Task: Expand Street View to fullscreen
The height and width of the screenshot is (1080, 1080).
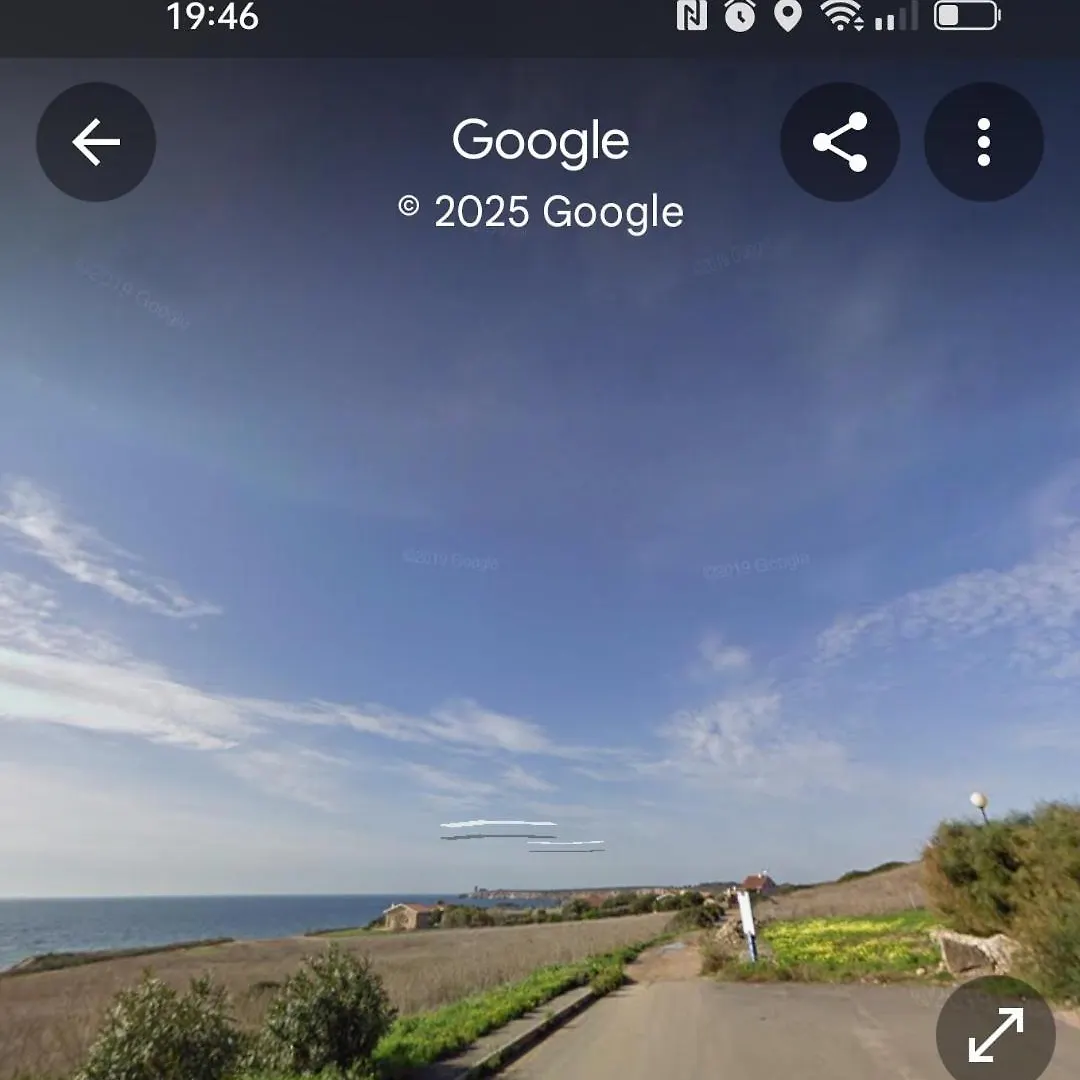Action: tap(995, 1034)
